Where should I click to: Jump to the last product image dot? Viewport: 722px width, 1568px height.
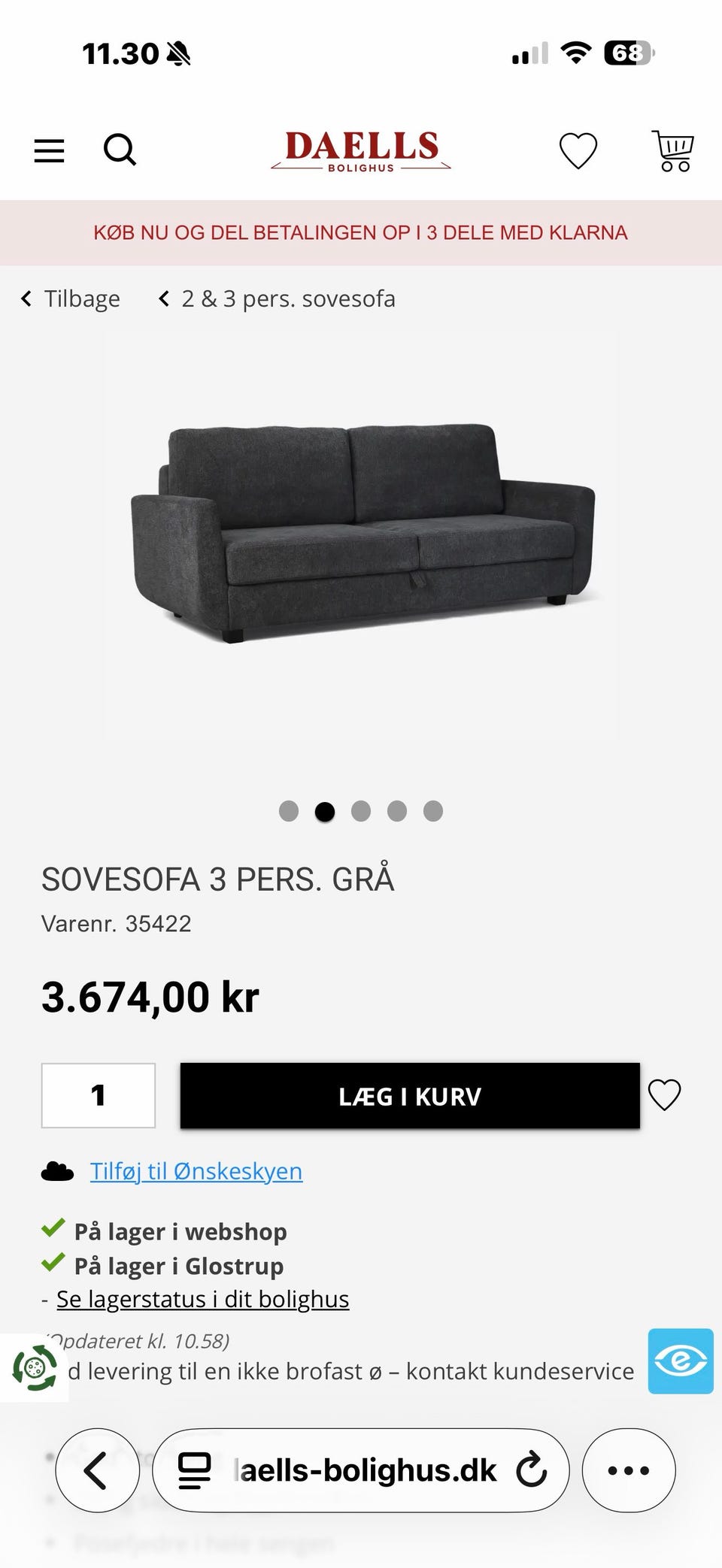point(433,812)
